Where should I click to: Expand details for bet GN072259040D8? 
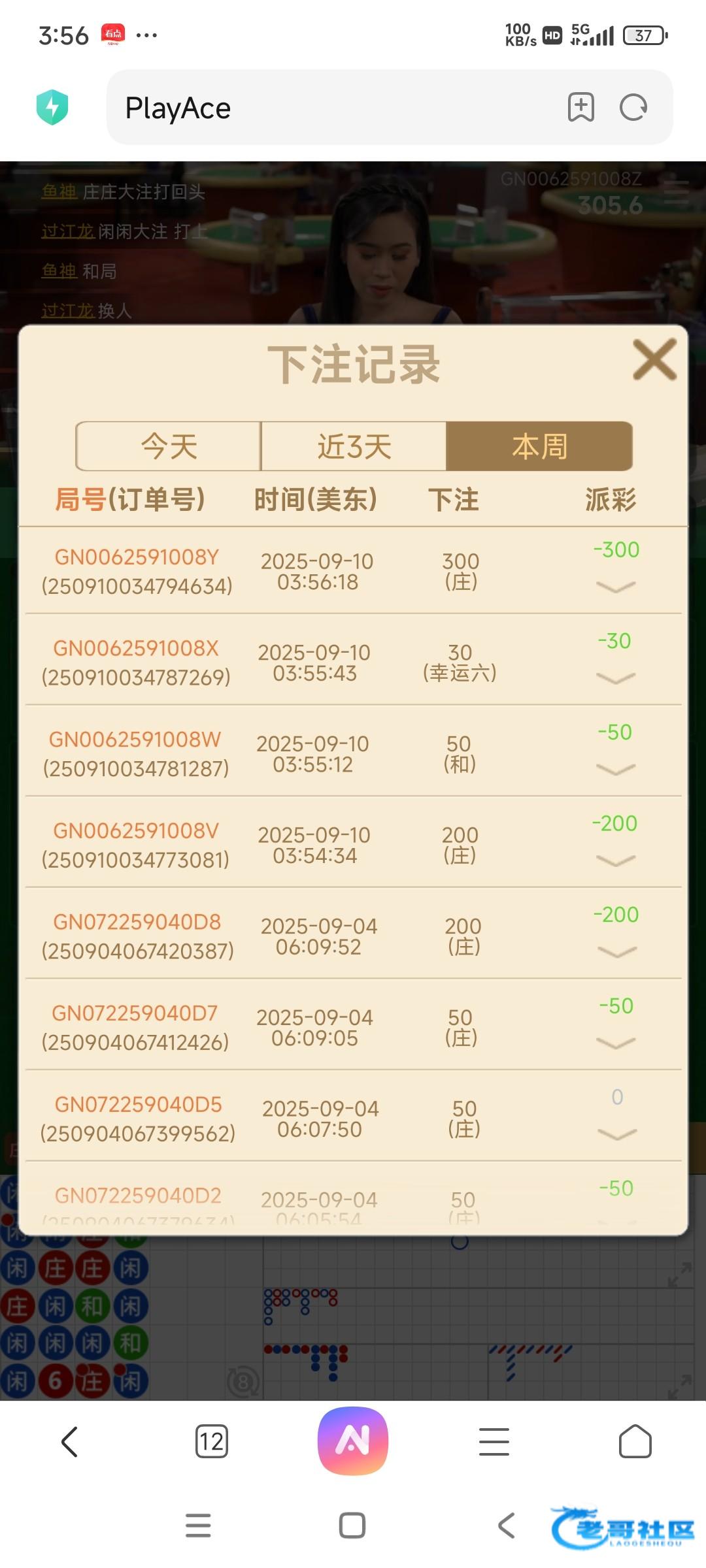tap(616, 952)
